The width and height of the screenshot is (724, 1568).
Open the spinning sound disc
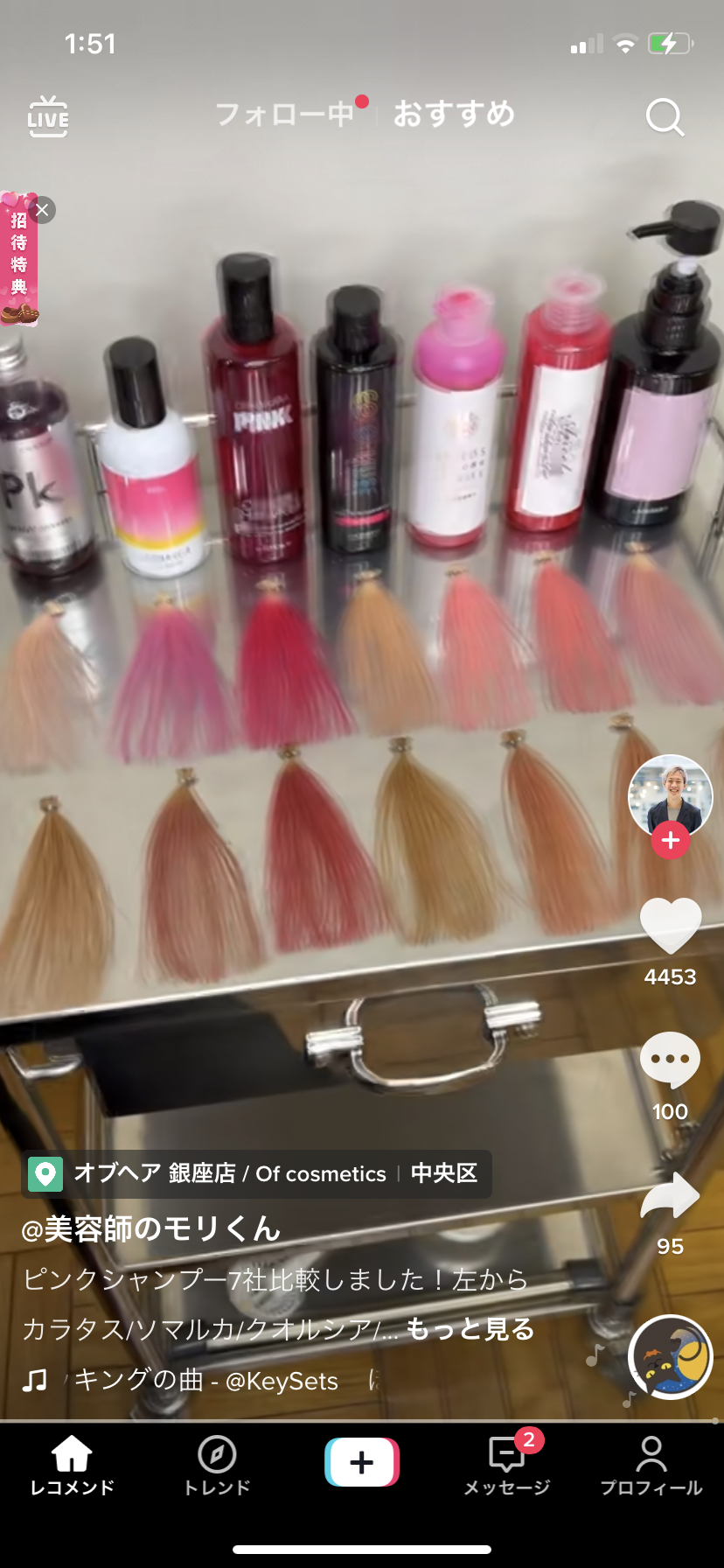(x=671, y=1357)
